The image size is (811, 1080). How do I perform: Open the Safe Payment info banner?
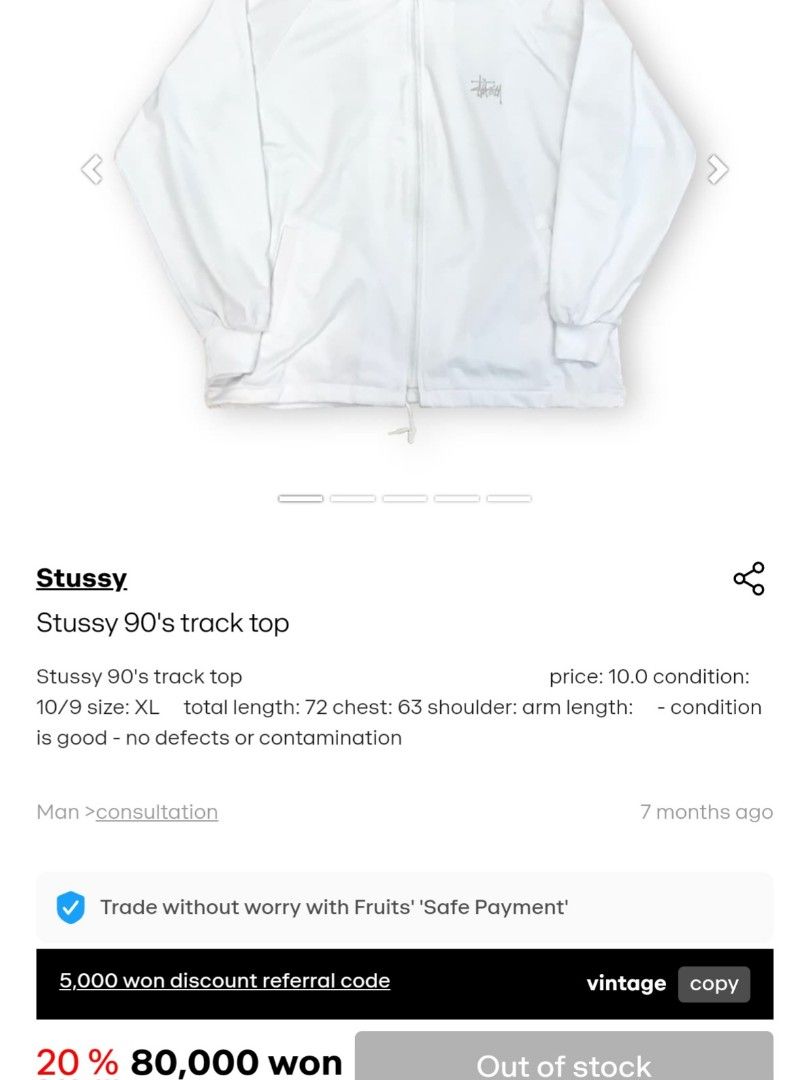404,907
